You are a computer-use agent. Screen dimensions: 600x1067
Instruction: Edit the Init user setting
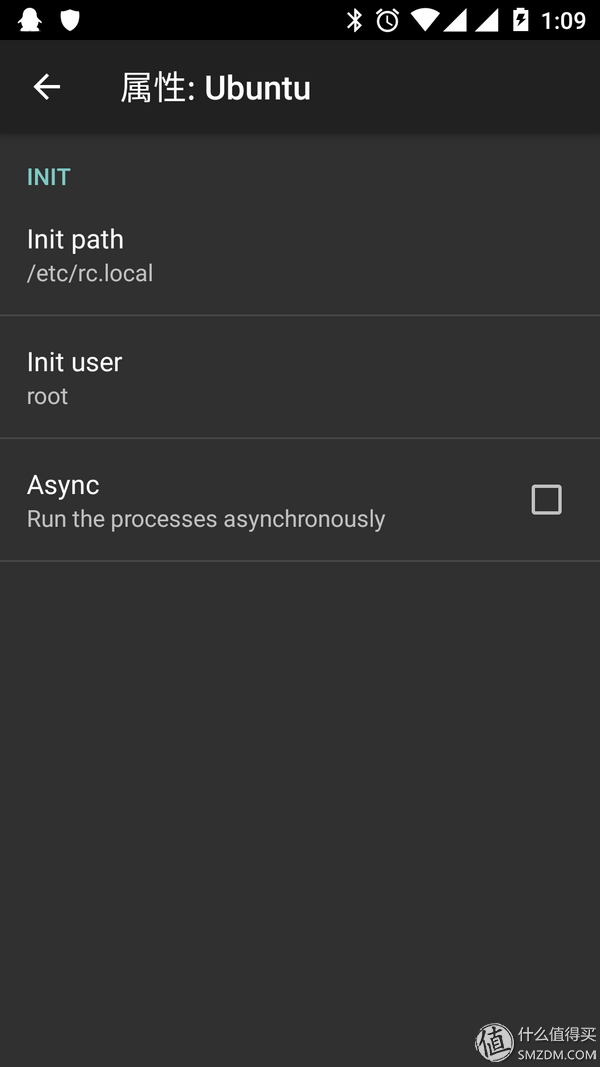pos(300,377)
